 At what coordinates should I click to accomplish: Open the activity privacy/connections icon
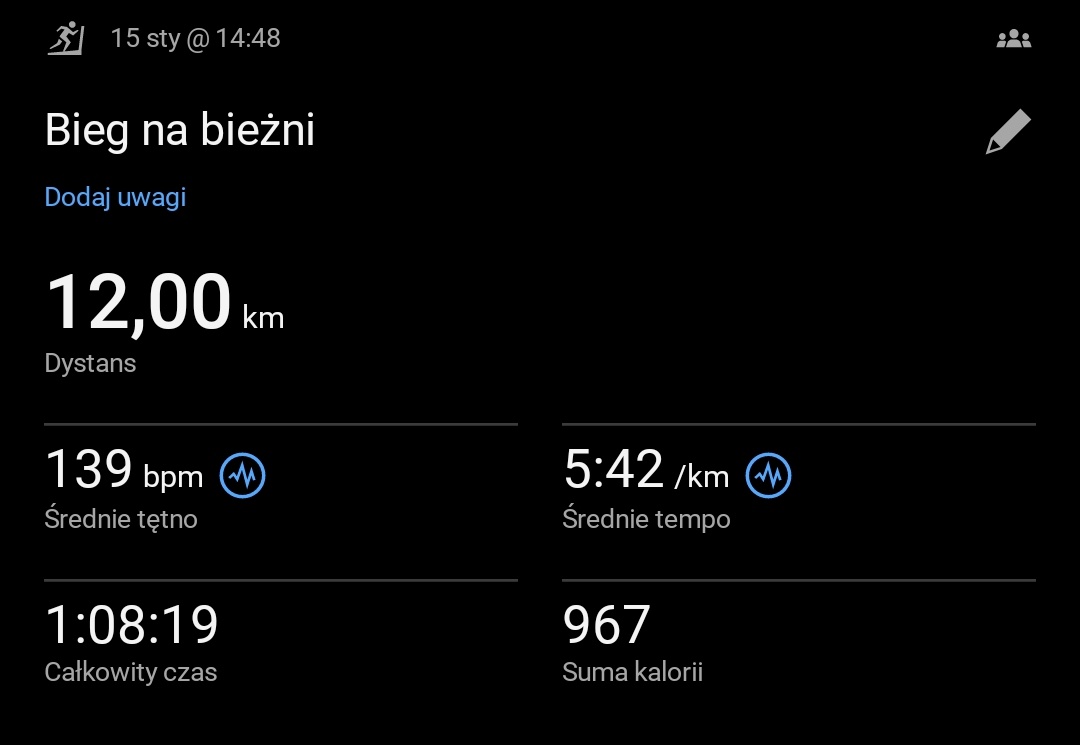tap(1013, 40)
